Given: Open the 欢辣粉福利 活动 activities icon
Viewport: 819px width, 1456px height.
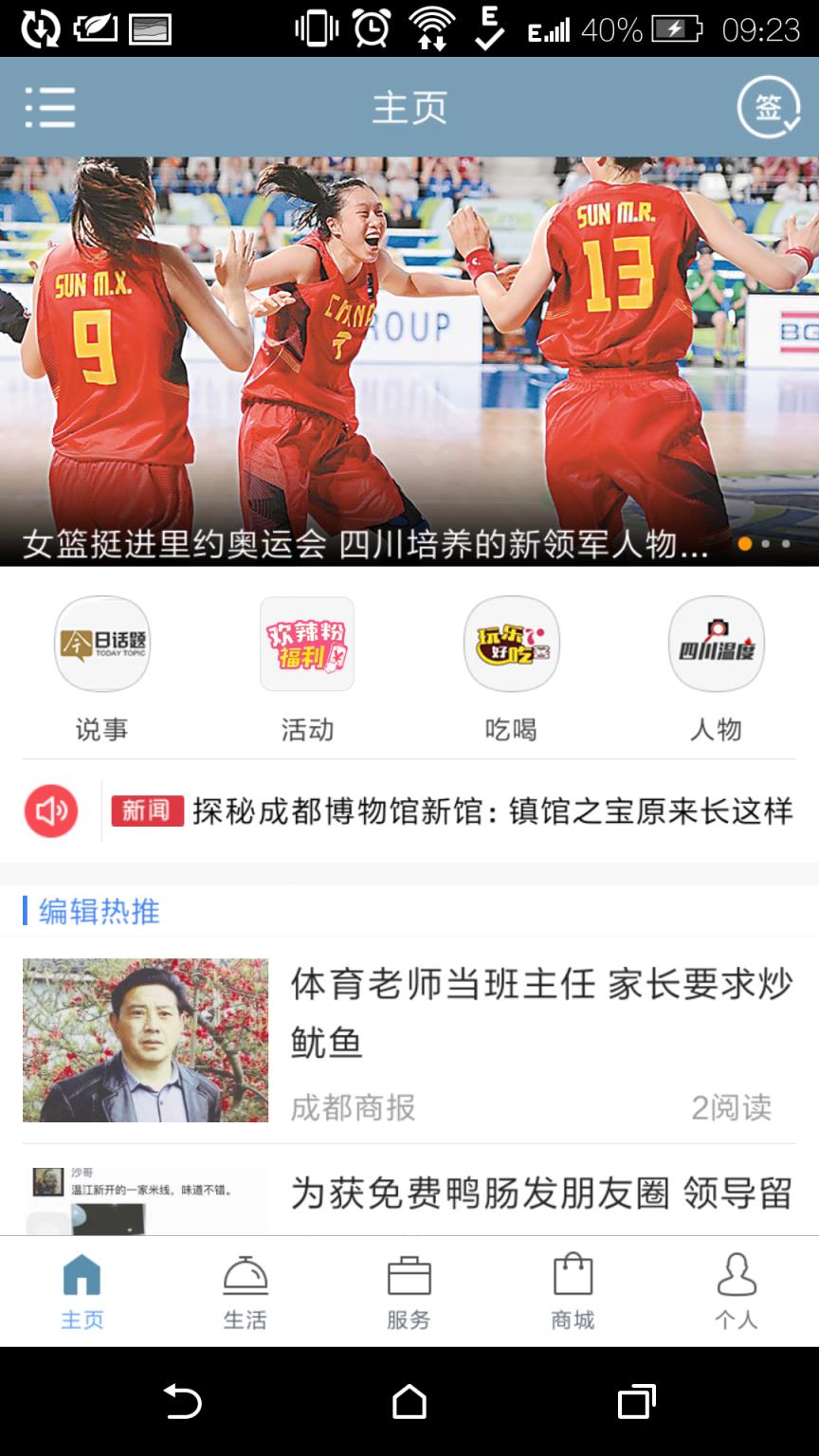Looking at the screenshot, I should point(306,645).
